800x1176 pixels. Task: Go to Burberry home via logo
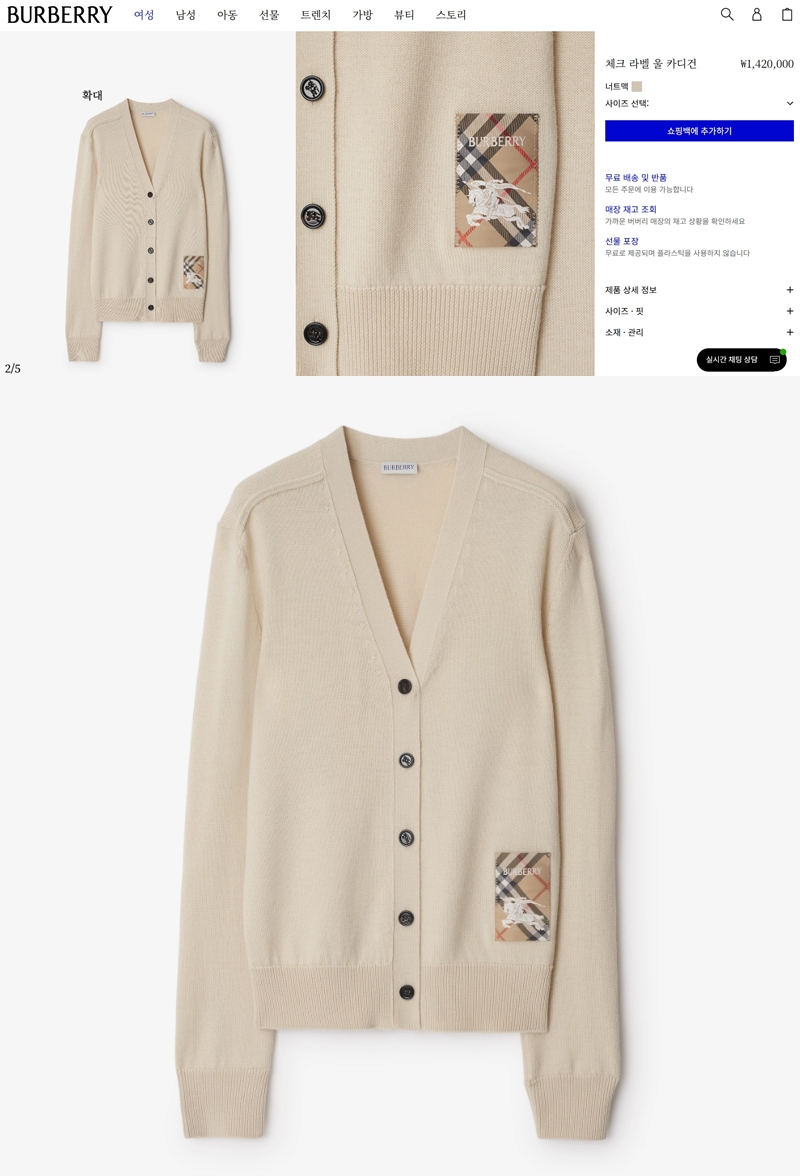60,15
